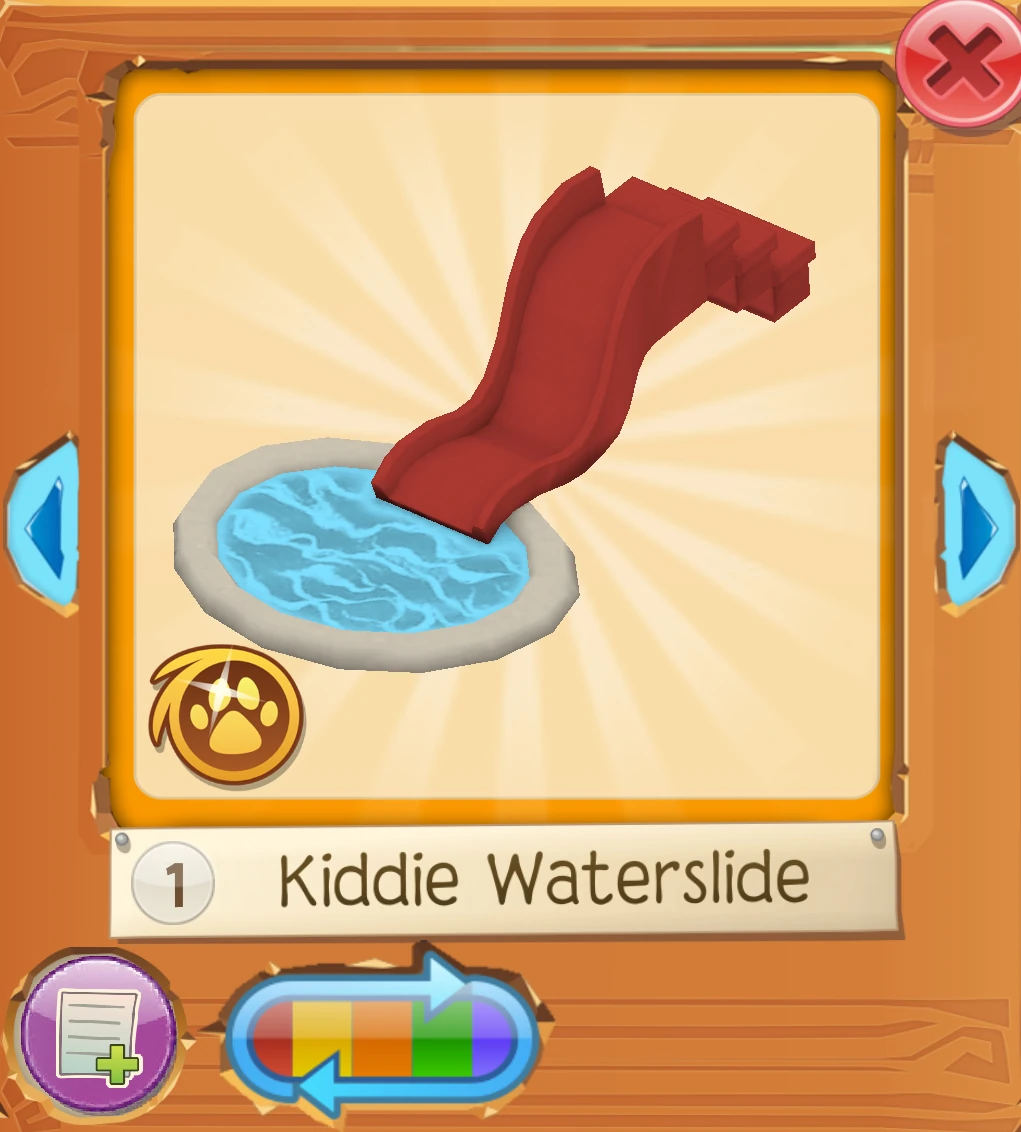1021x1132 pixels.
Task: Change the item color with rainbow swap button
Action: (x=382, y=1038)
